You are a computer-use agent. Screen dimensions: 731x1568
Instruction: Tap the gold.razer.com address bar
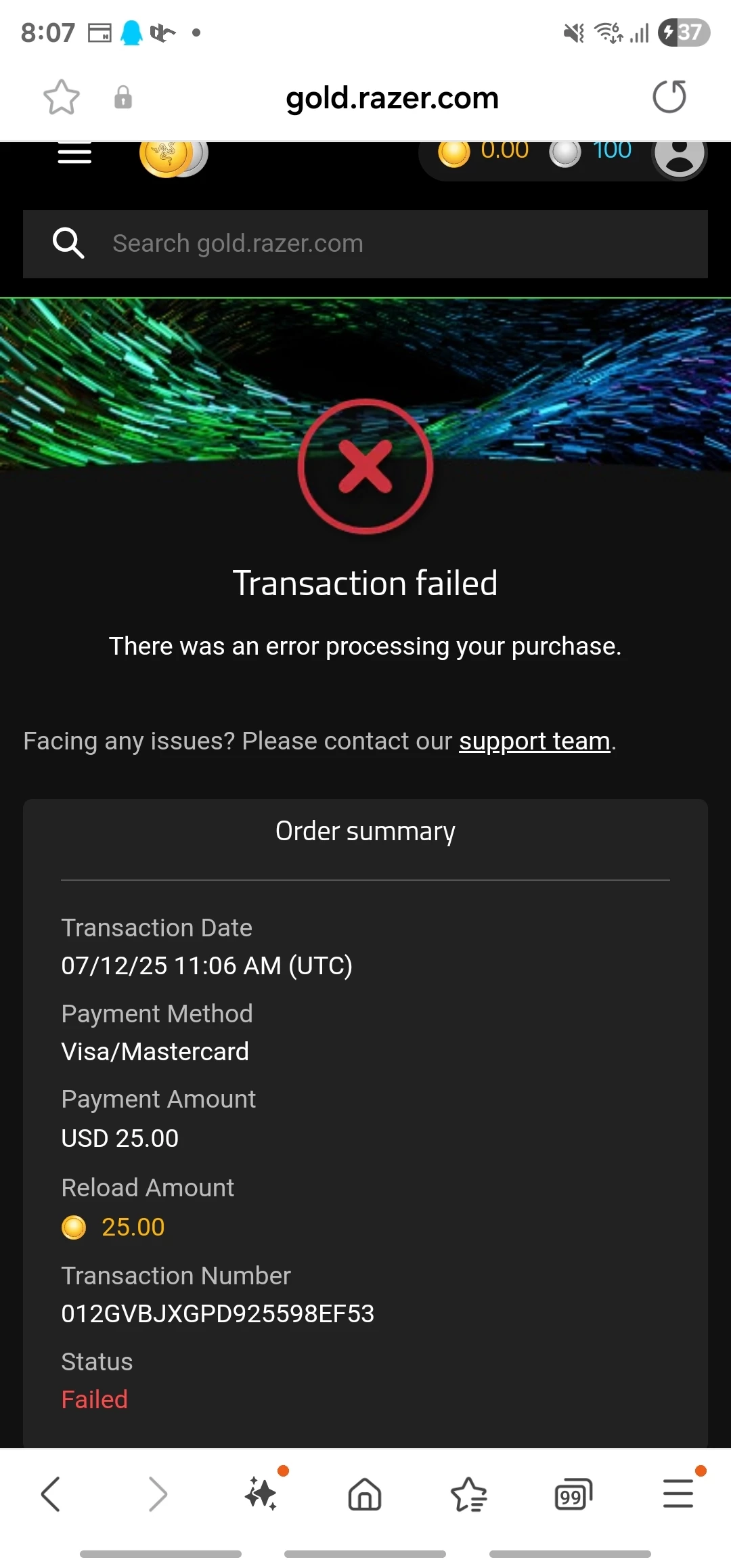coord(392,98)
